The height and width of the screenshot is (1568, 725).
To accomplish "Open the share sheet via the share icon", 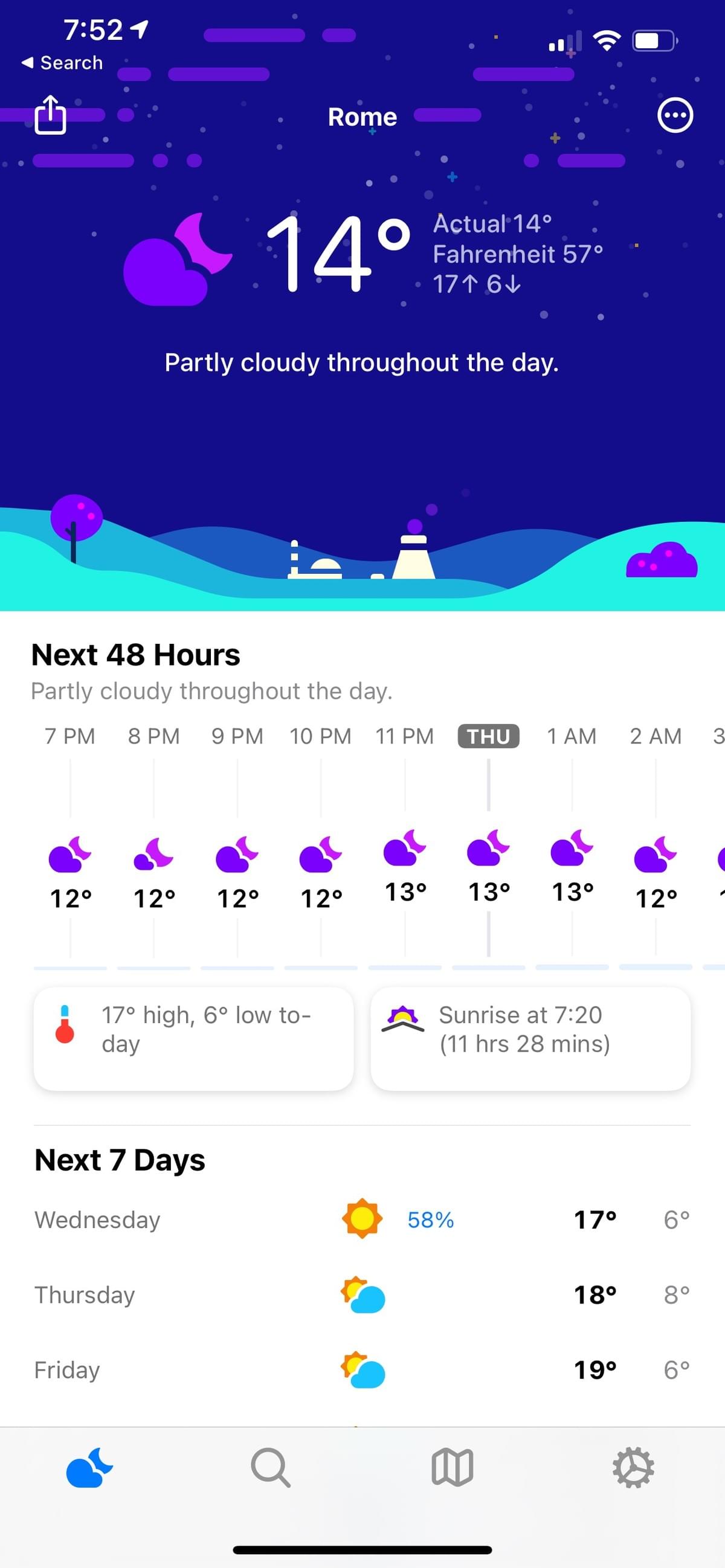I will 51,117.
